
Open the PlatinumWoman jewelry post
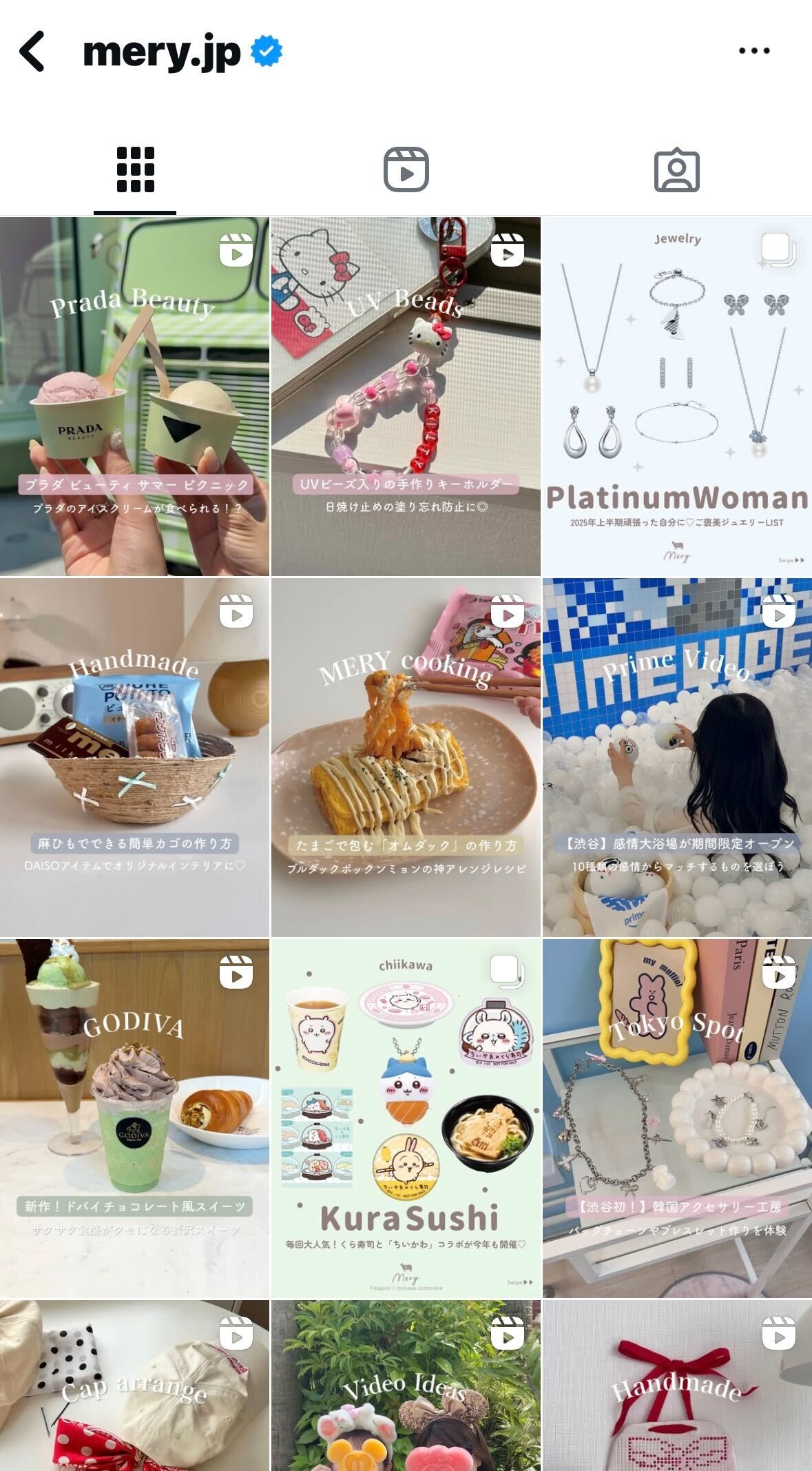click(x=677, y=396)
